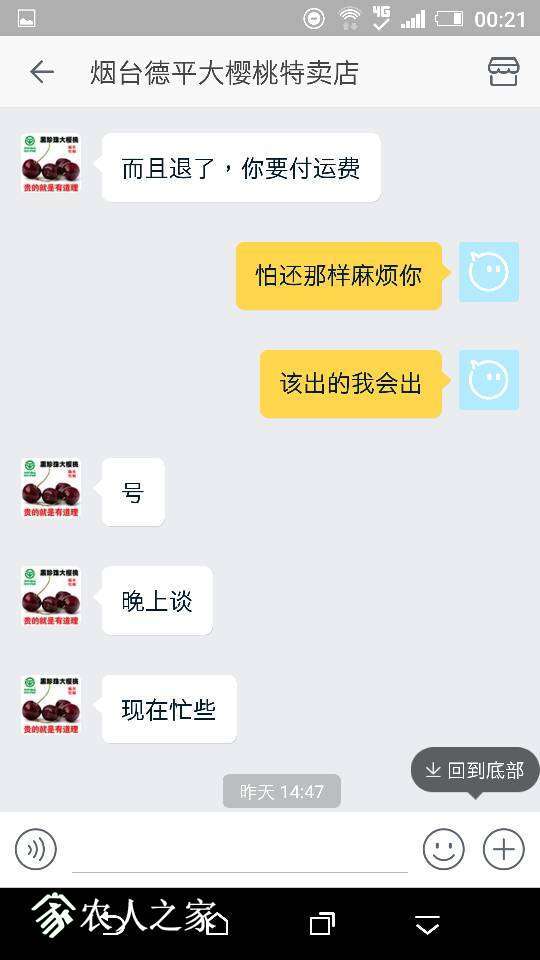This screenshot has height=960, width=540.
Task: Open the plus attachment menu
Action: pos(503,849)
